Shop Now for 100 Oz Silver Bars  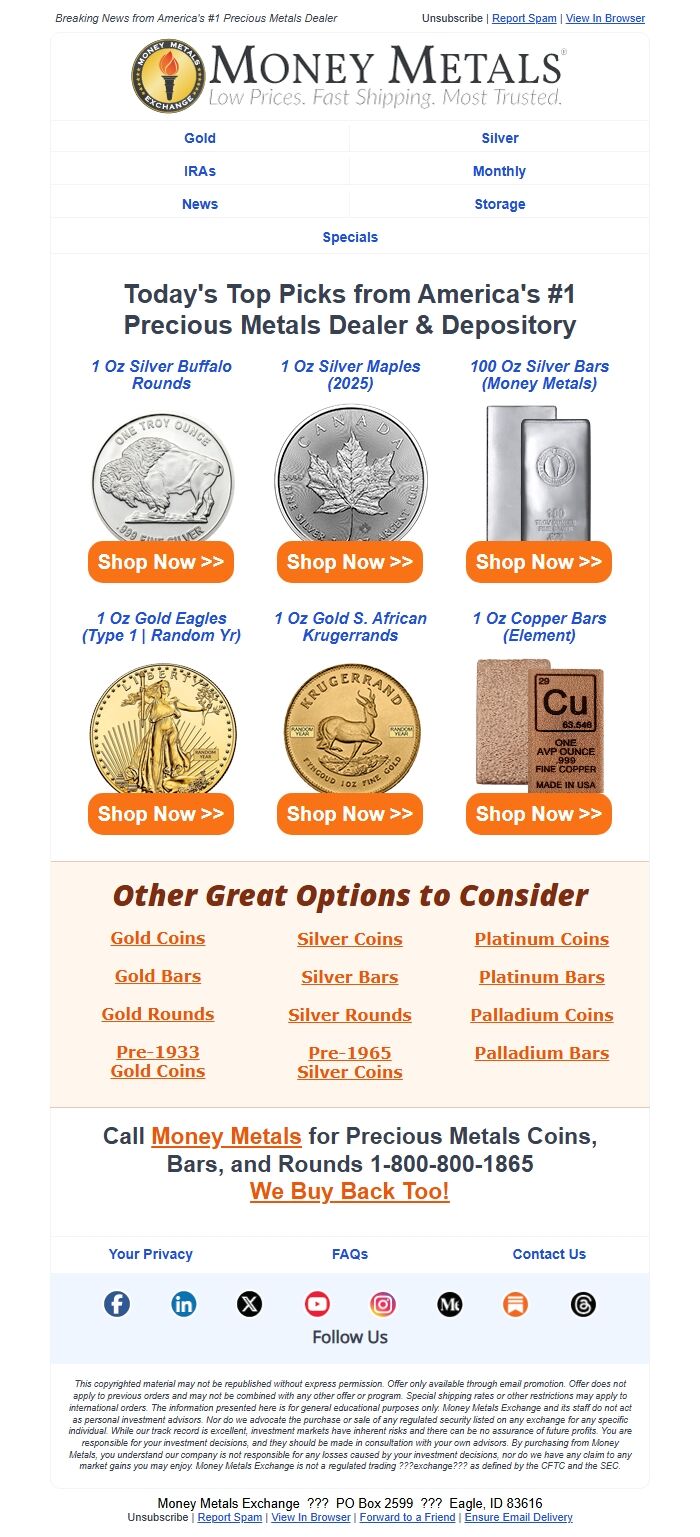tap(539, 562)
